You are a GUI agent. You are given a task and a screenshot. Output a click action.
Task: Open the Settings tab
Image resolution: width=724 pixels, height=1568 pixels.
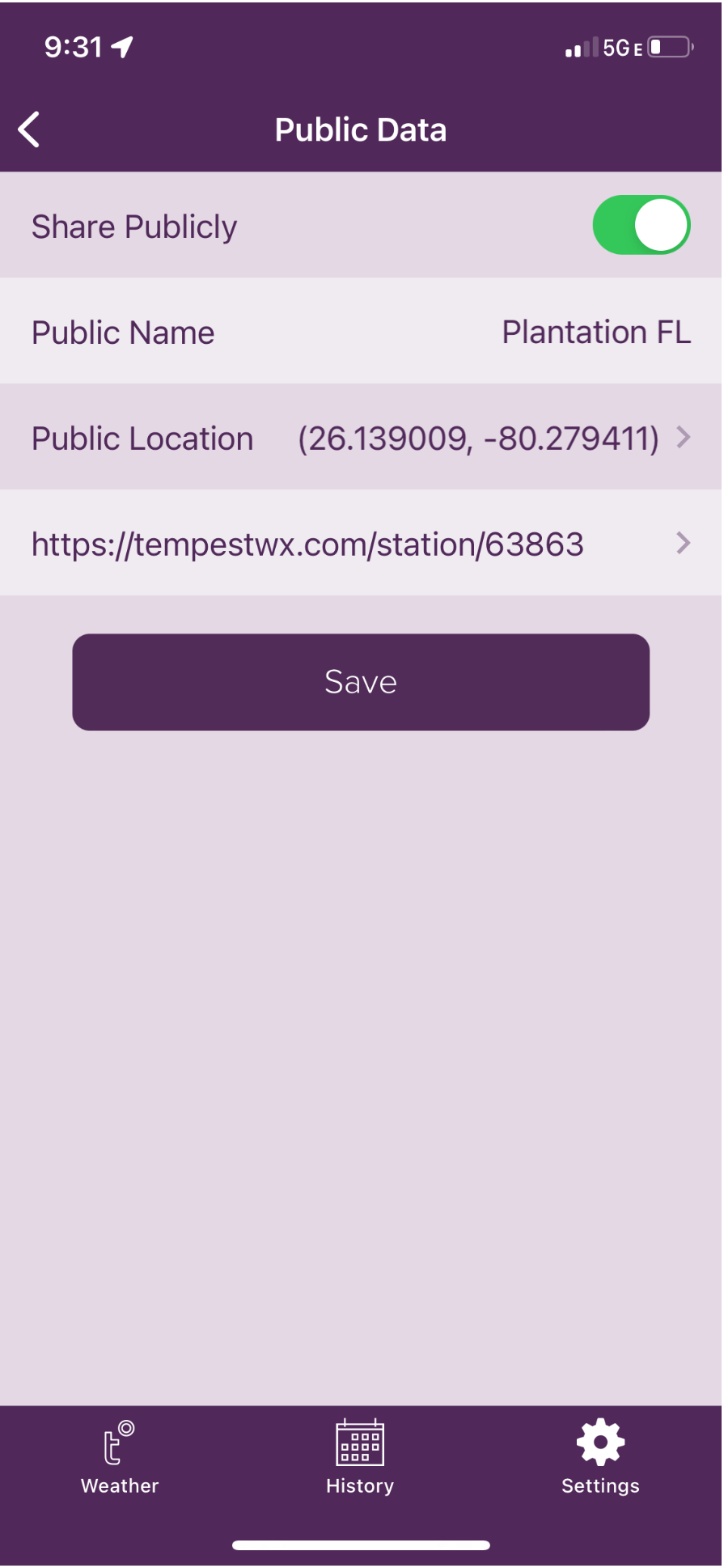coord(600,1457)
